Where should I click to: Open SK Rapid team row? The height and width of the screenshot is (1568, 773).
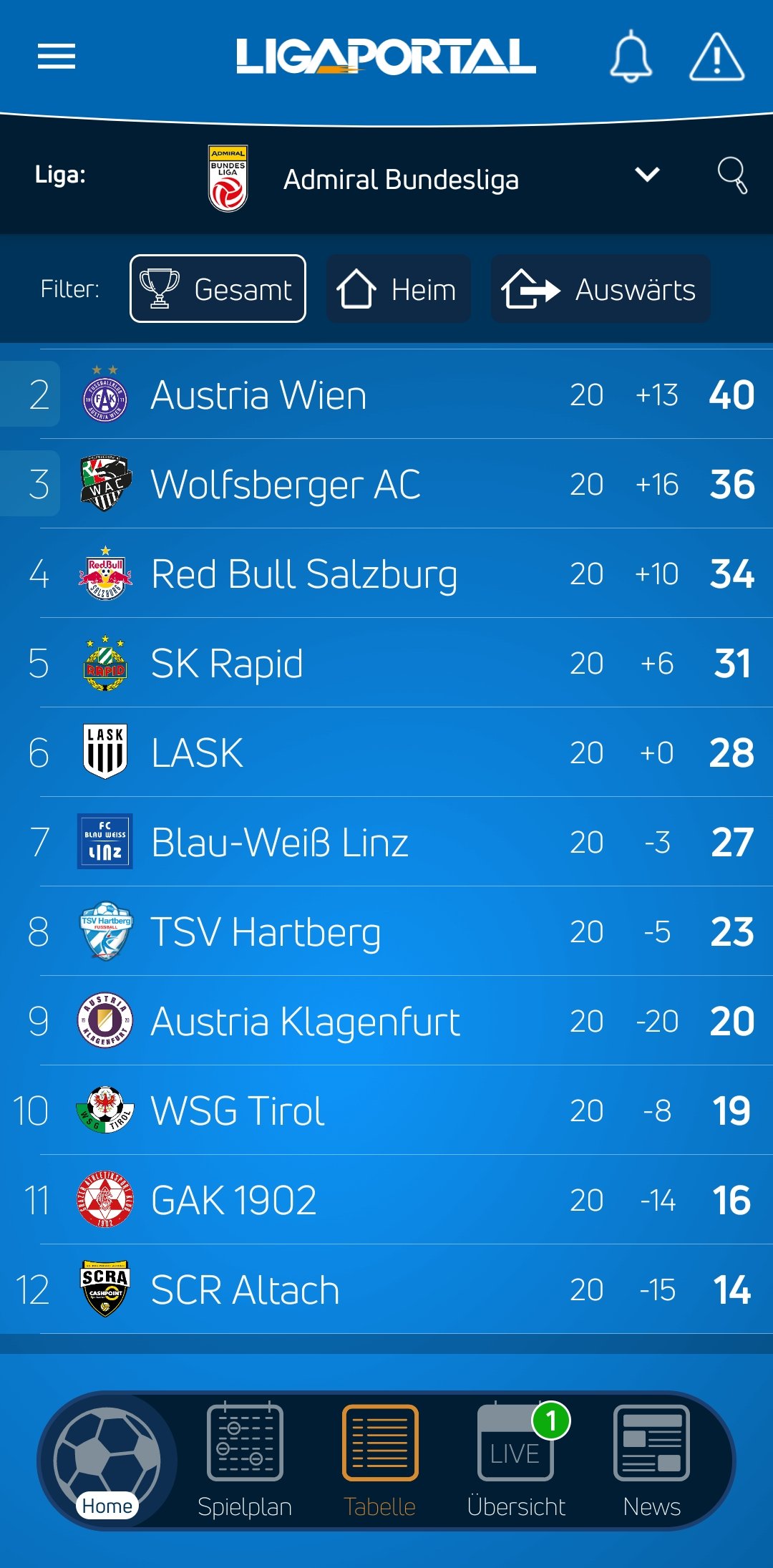[x=386, y=663]
